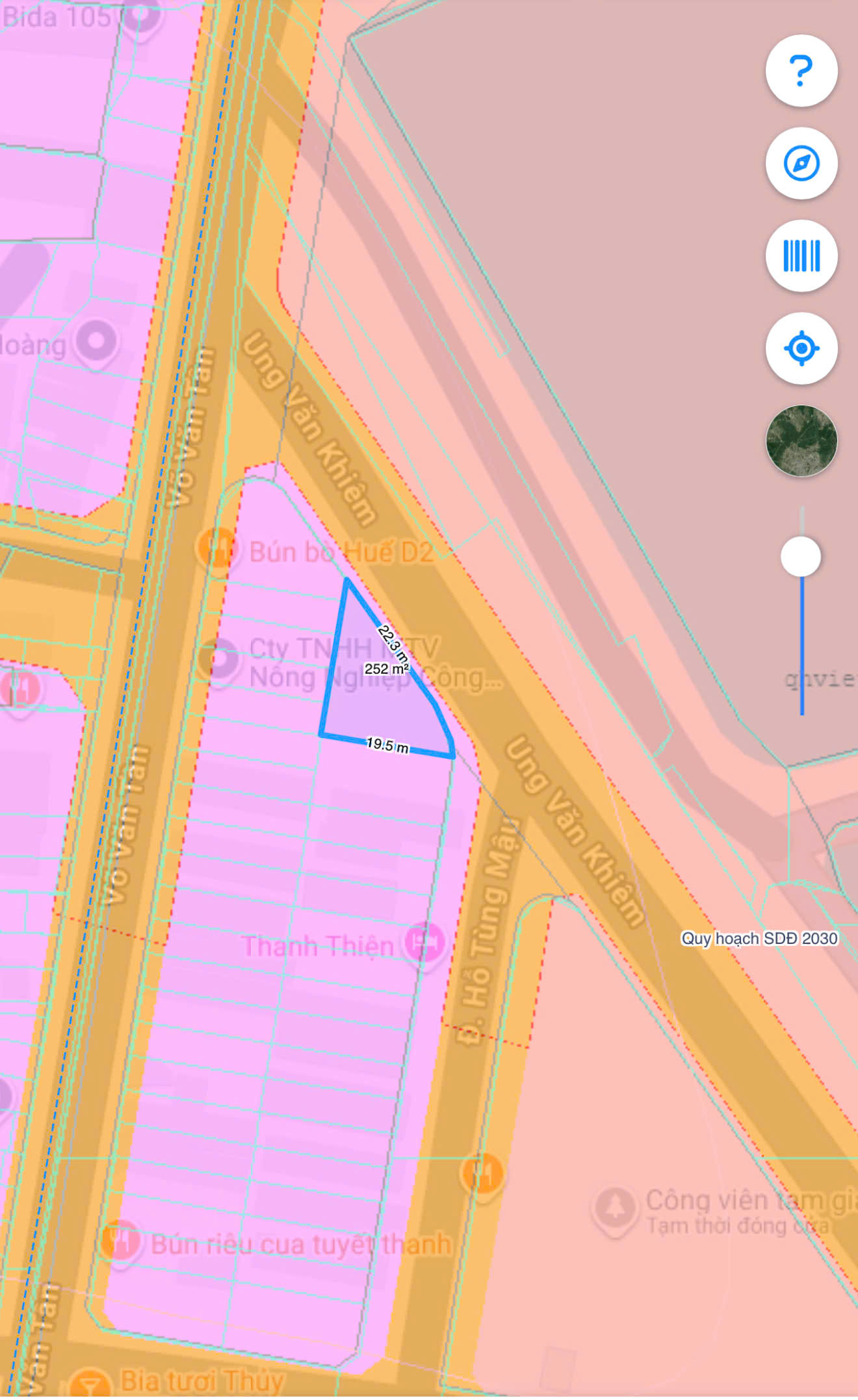The width and height of the screenshot is (858, 1400).
Task: Tap the Công viên tam giác park marker
Action: [614, 1207]
